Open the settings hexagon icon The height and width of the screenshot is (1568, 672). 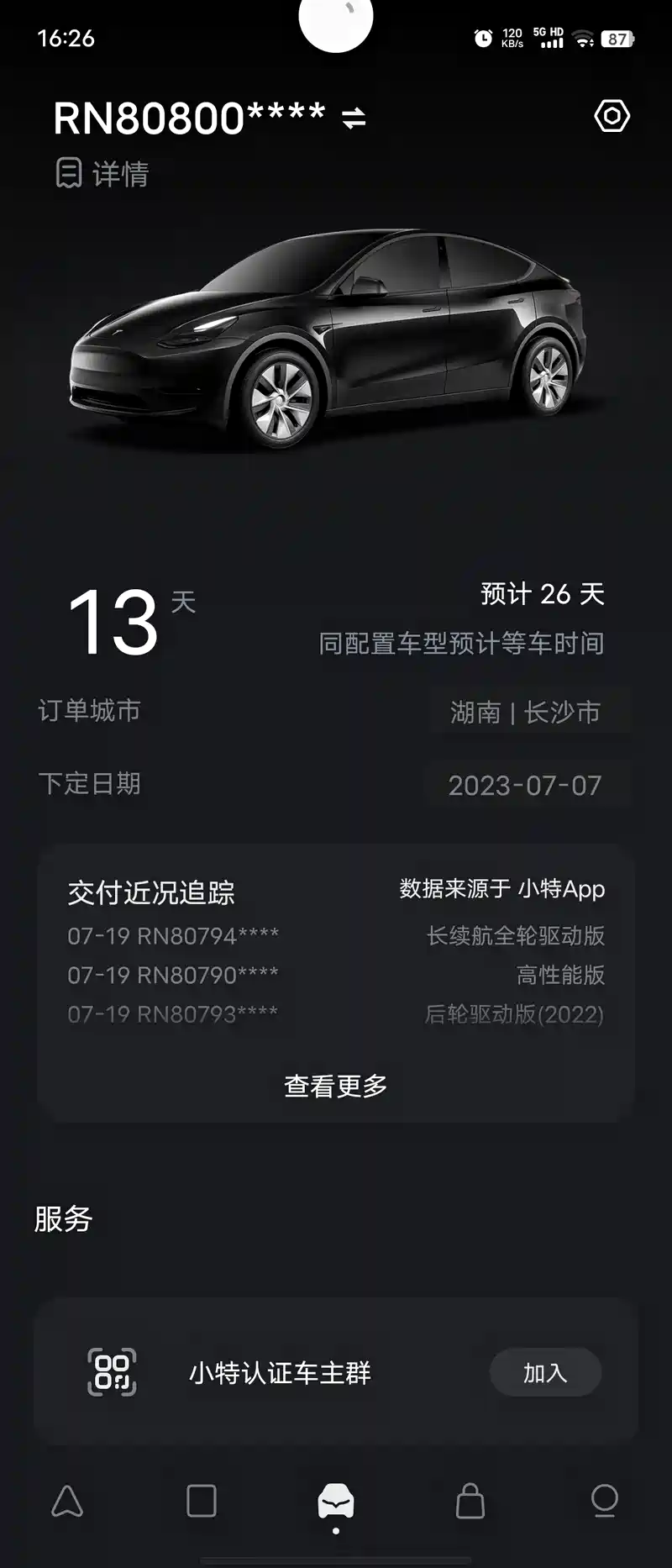[x=612, y=116]
